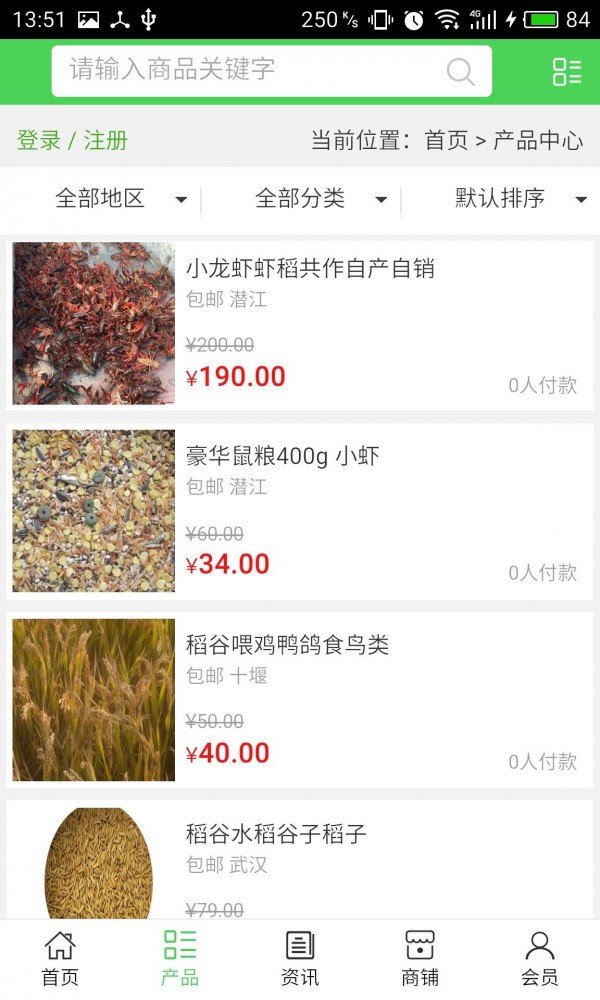Image resolution: width=600 pixels, height=1000 pixels.
Task: Open the 默认排序 sorting dropdown
Action: coord(520,199)
